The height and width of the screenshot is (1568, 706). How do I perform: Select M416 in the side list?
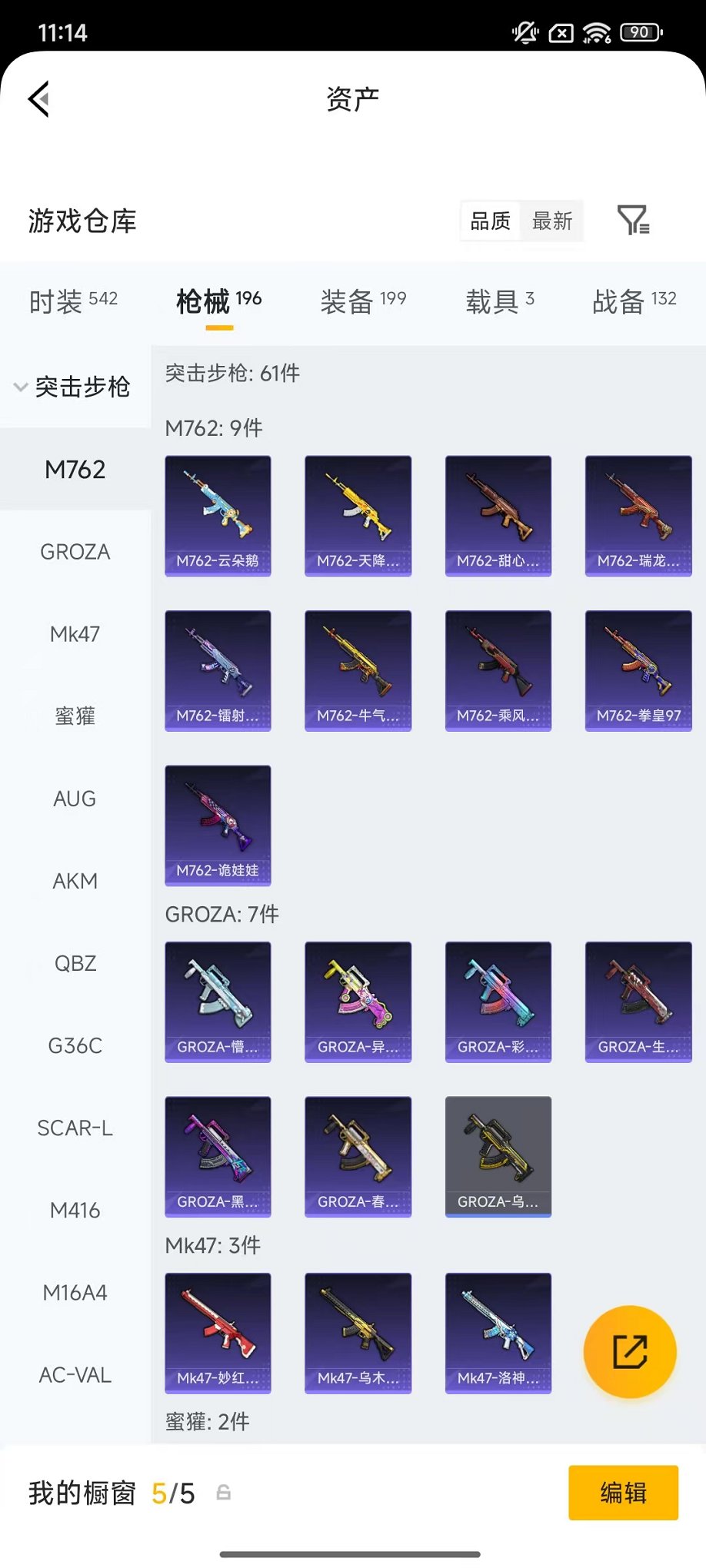(x=75, y=1210)
